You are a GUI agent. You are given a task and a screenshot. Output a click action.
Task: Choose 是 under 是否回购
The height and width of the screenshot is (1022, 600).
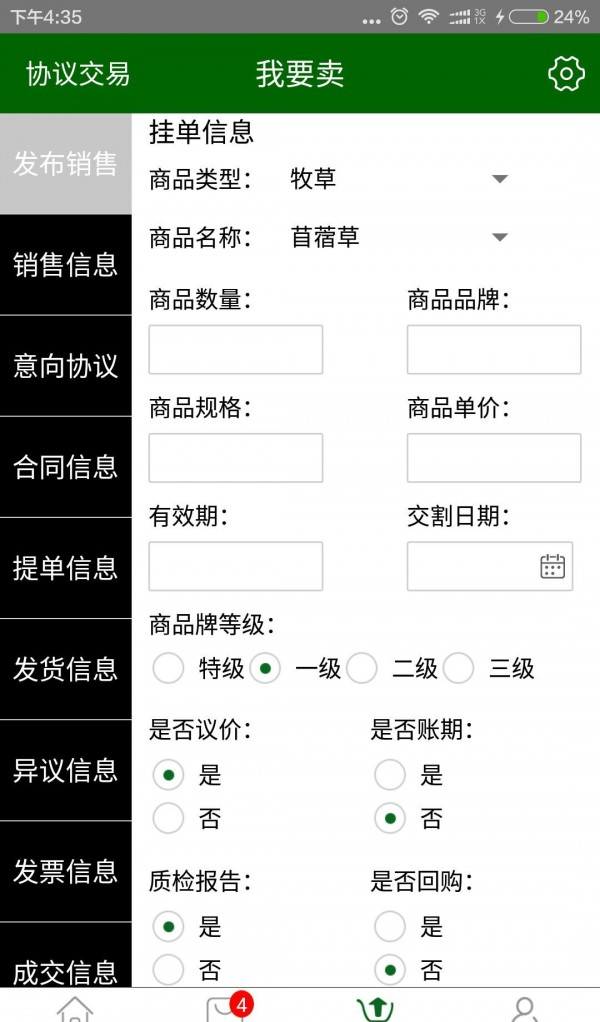(390, 926)
